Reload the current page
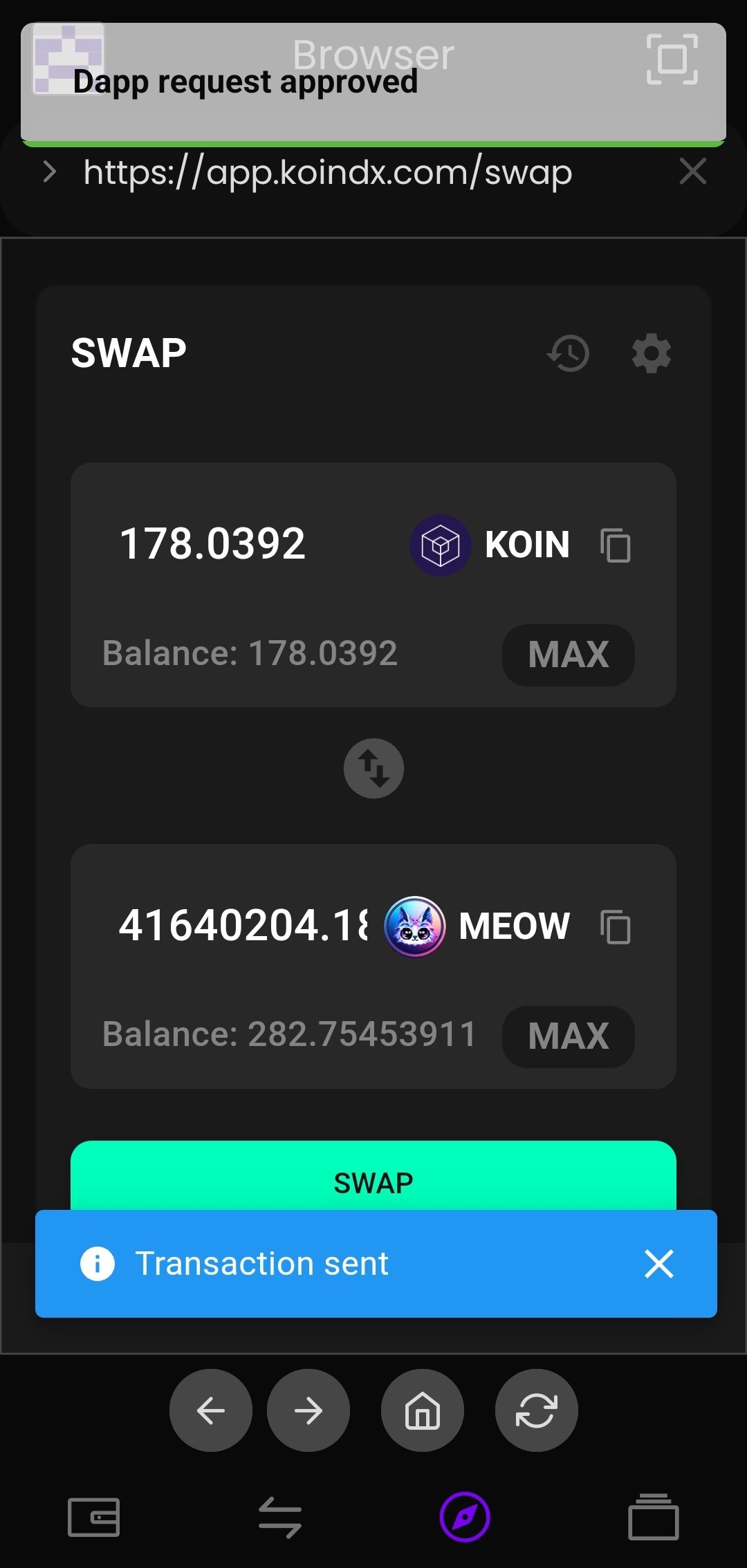Screen dimensions: 747x1568 (537, 1410)
